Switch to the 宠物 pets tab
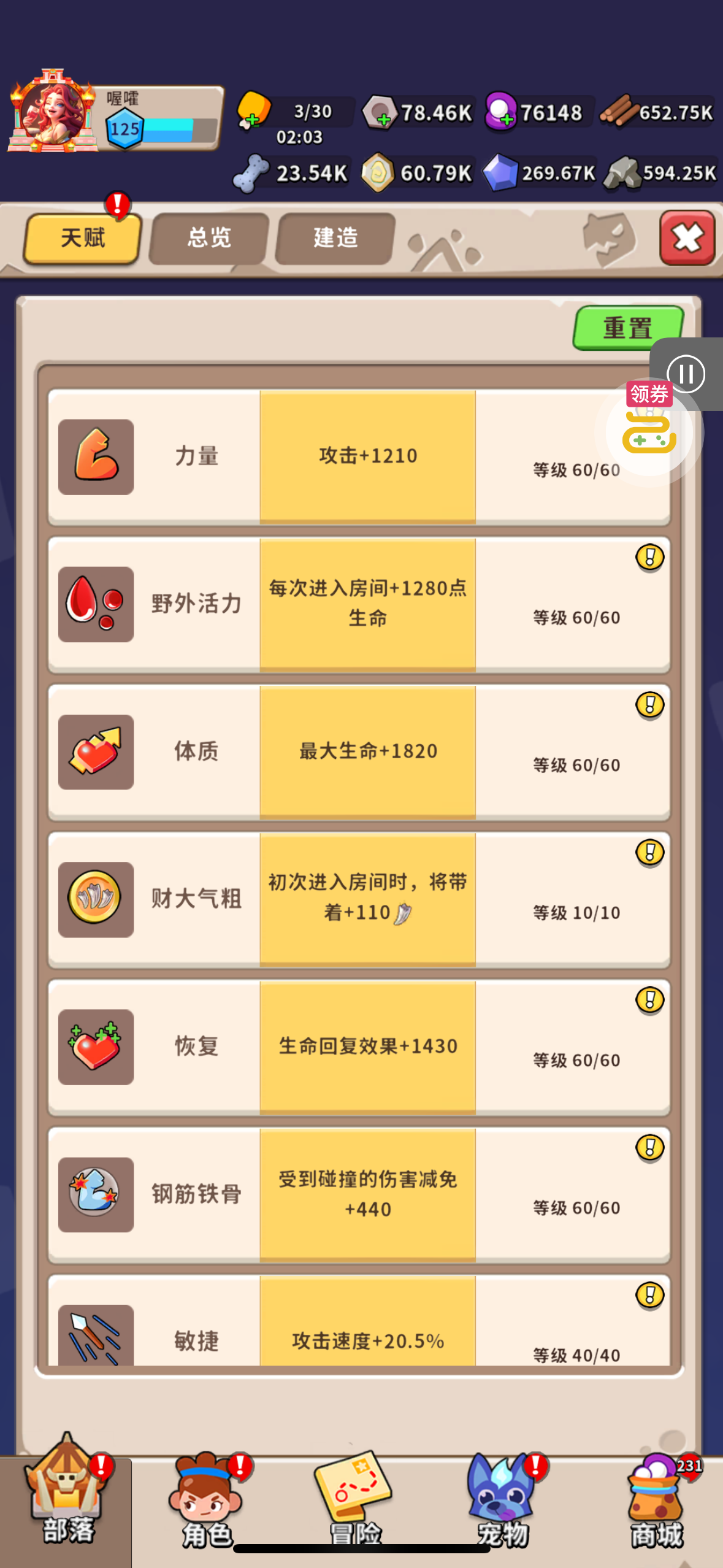This screenshot has height=1568, width=723. [502, 1503]
